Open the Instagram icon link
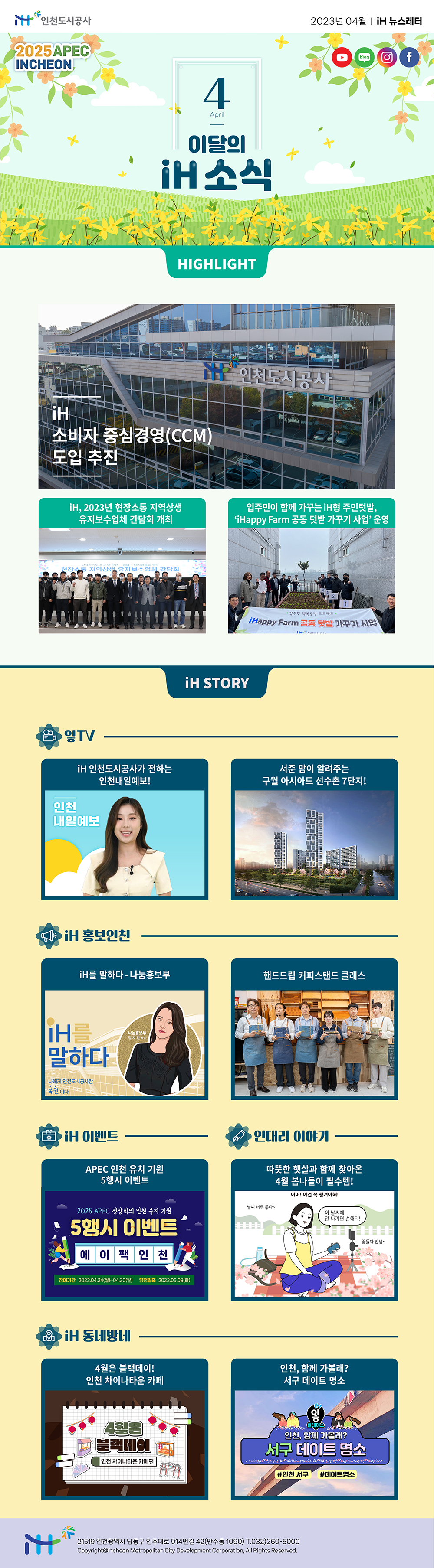Image resolution: width=434 pixels, height=1568 pixels. pyautogui.click(x=386, y=57)
